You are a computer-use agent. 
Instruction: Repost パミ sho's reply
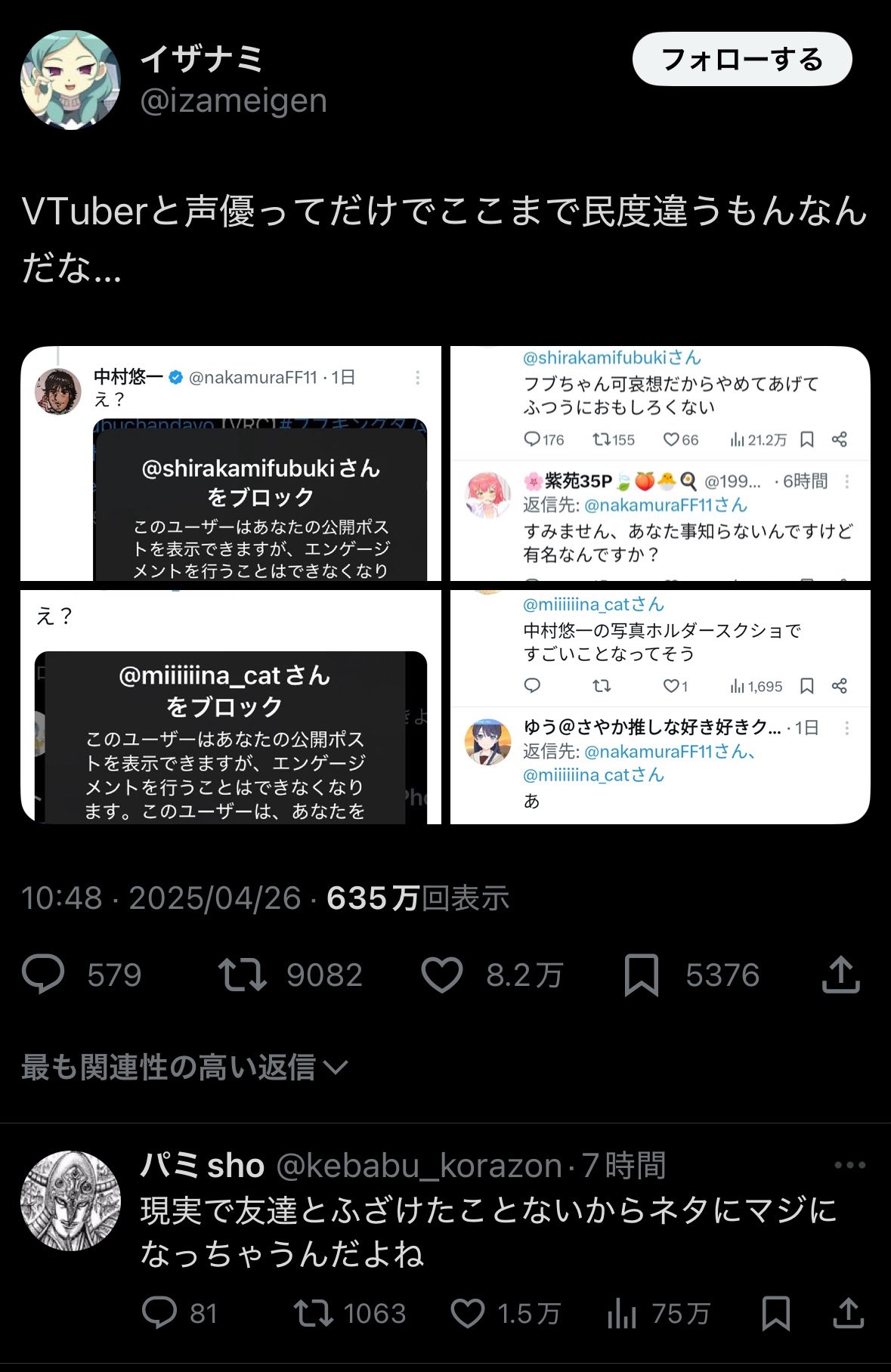pyautogui.click(x=314, y=1313)
